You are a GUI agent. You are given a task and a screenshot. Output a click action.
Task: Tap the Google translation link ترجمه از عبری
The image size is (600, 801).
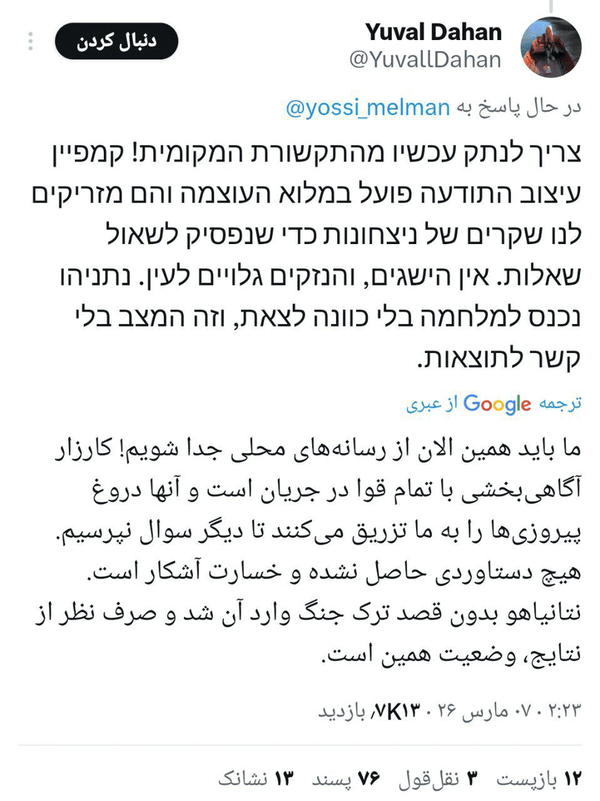pyautogui.click(x=494, y=404)
